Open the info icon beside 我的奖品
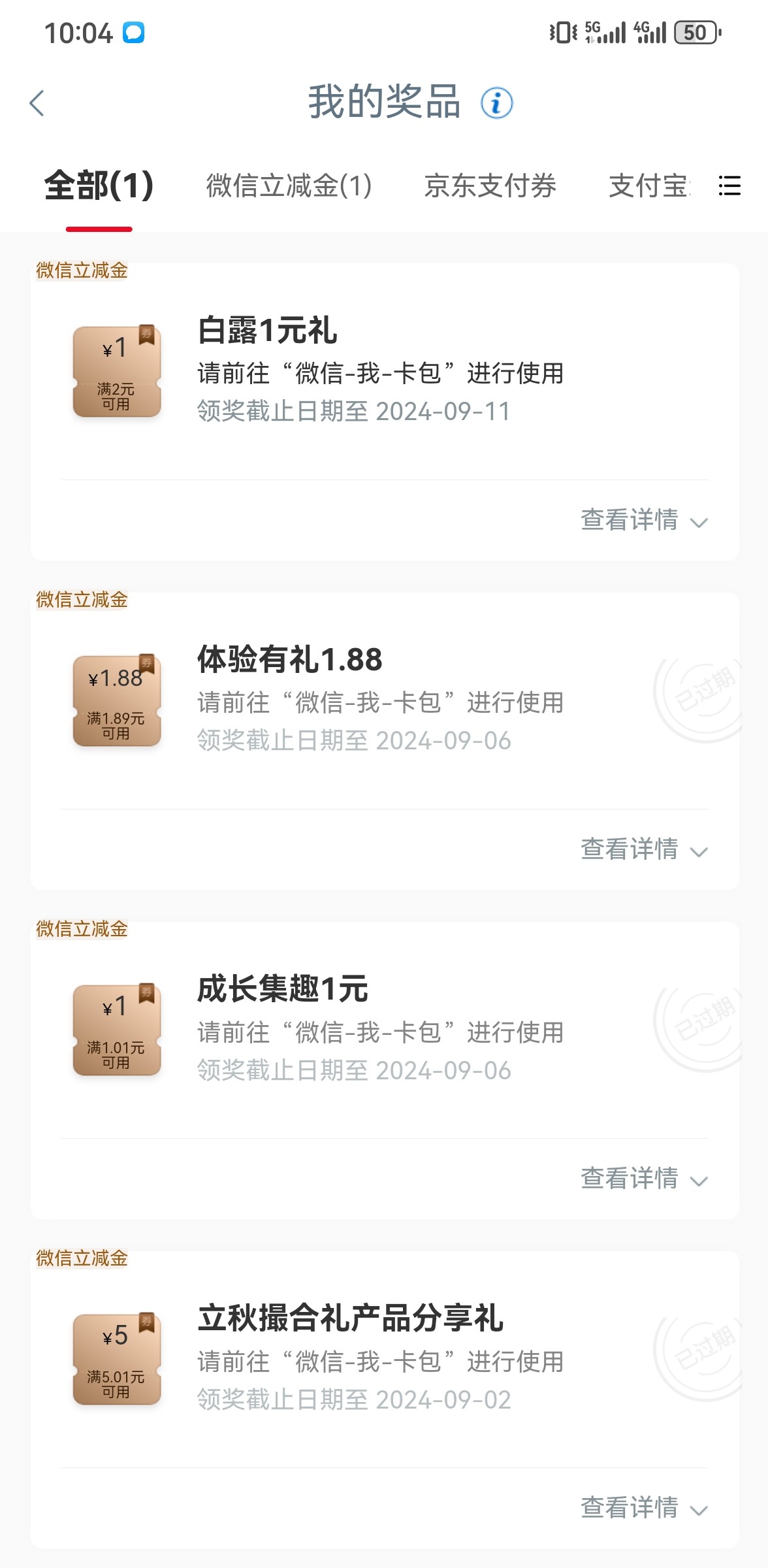This screenshot has width=768, height=1568. coord(497,103)
